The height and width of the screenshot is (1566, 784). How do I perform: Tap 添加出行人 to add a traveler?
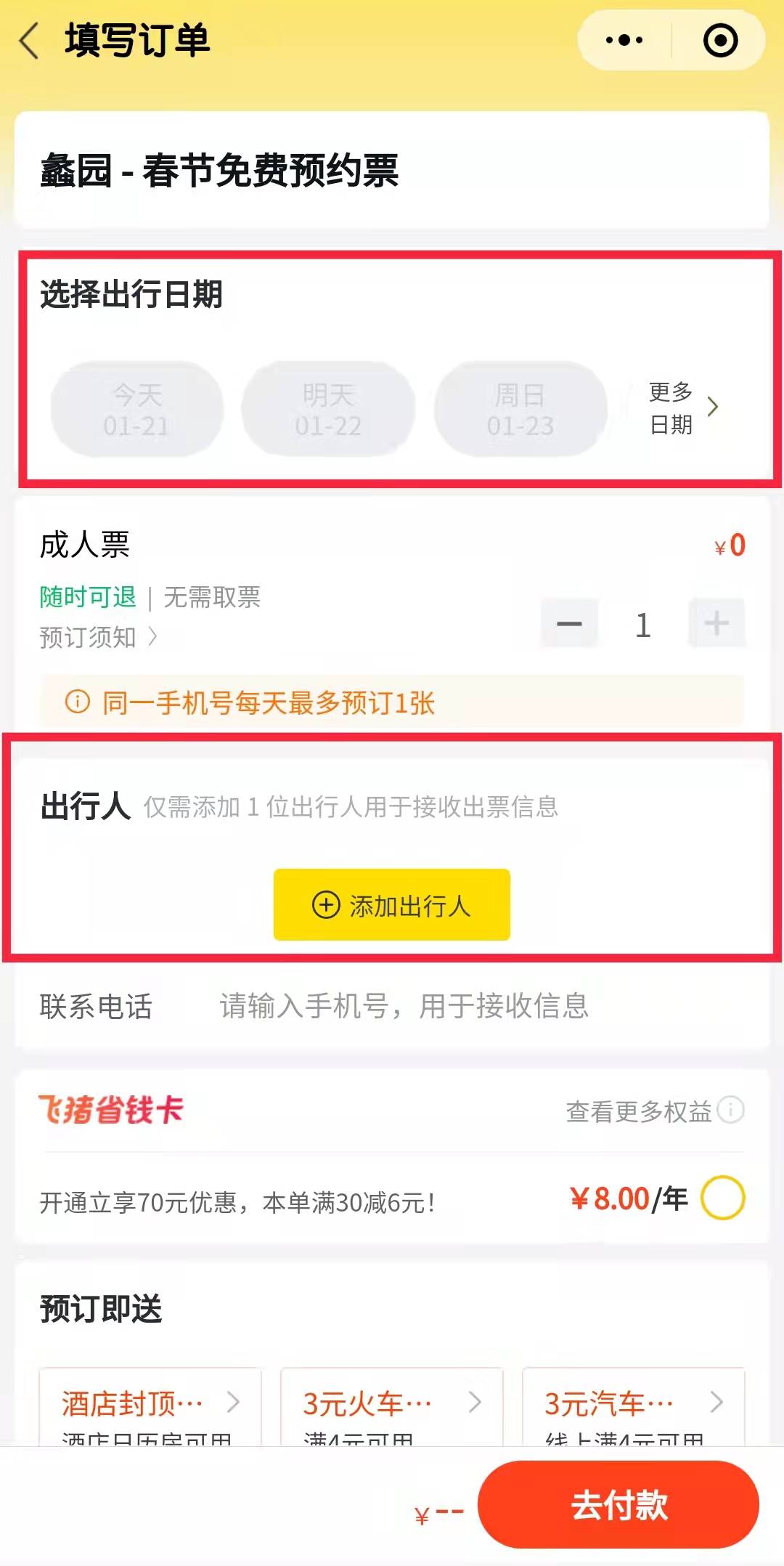(x=392, y=905)
